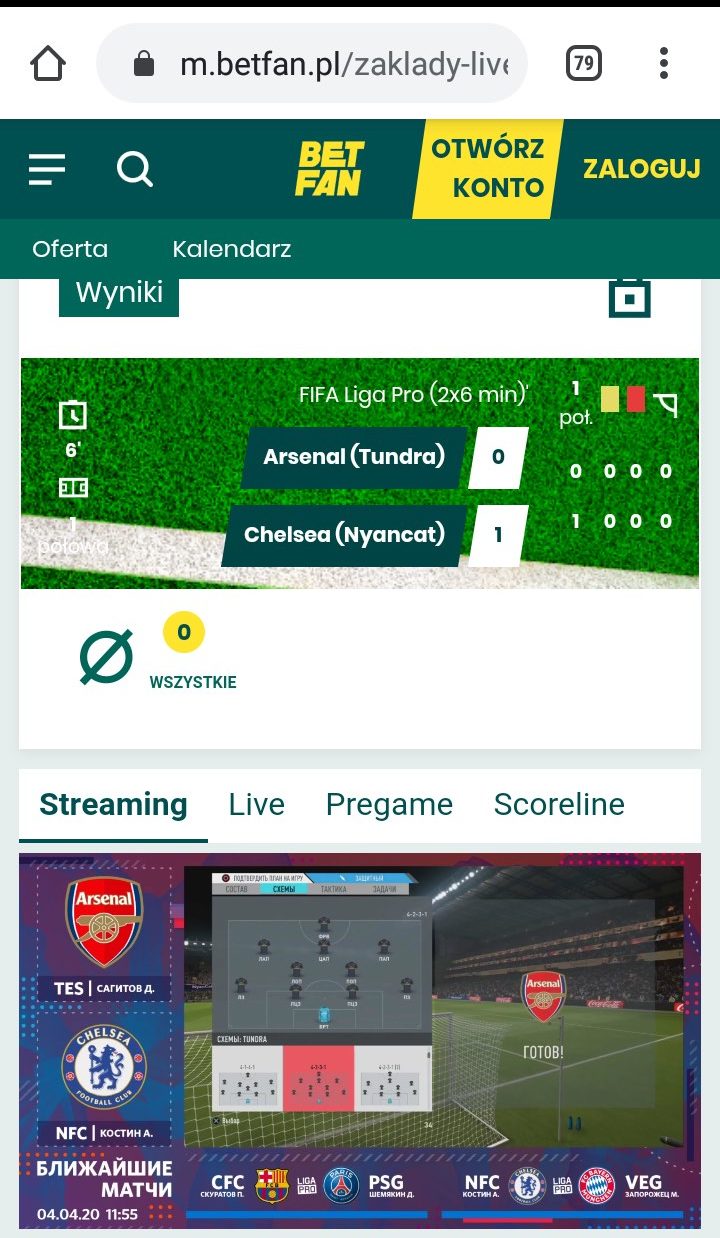The height and width of the screenshot is (1238, 720).
Task: Show the Scoreline tab
Action: click(559, 805)
